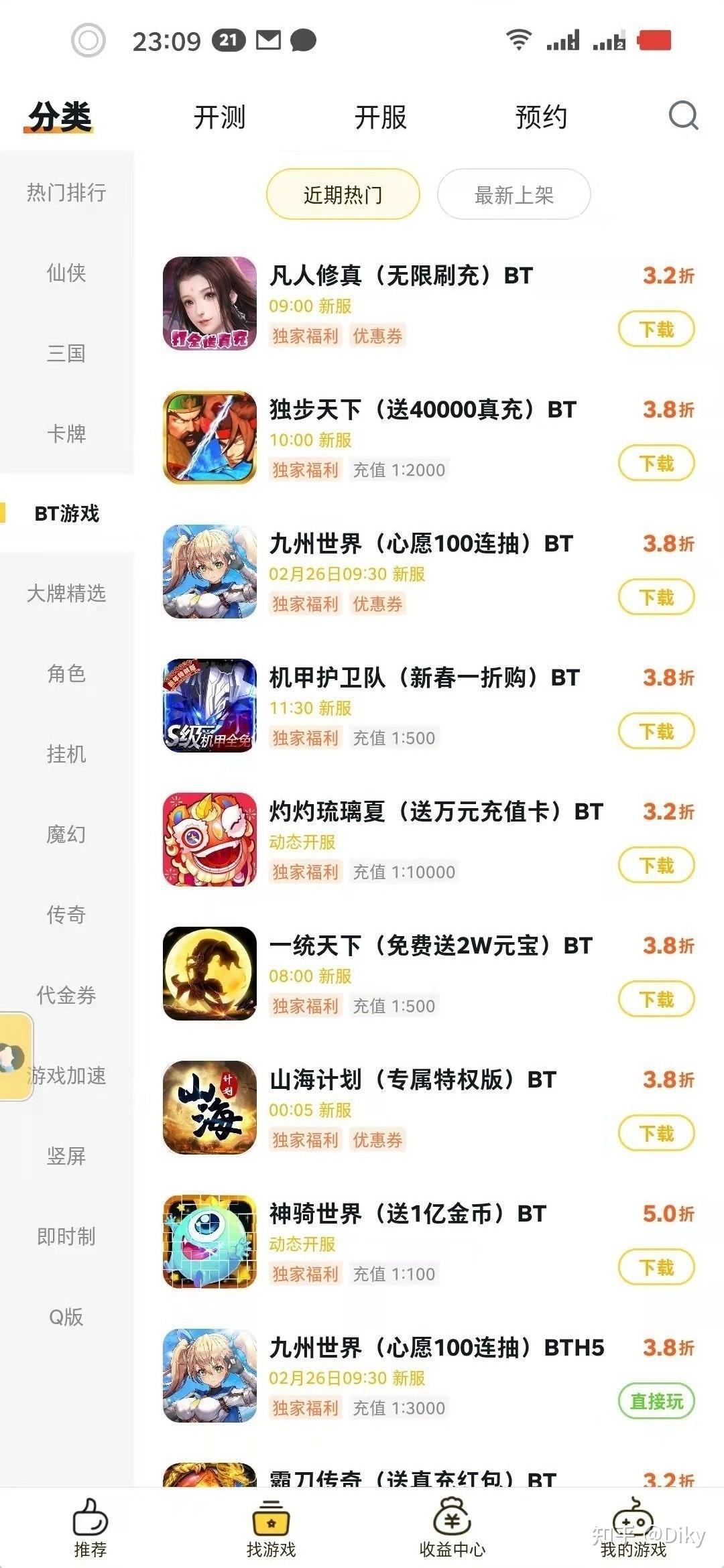
Task: Switch to the 开服 top tab
Action: [380, 117]
